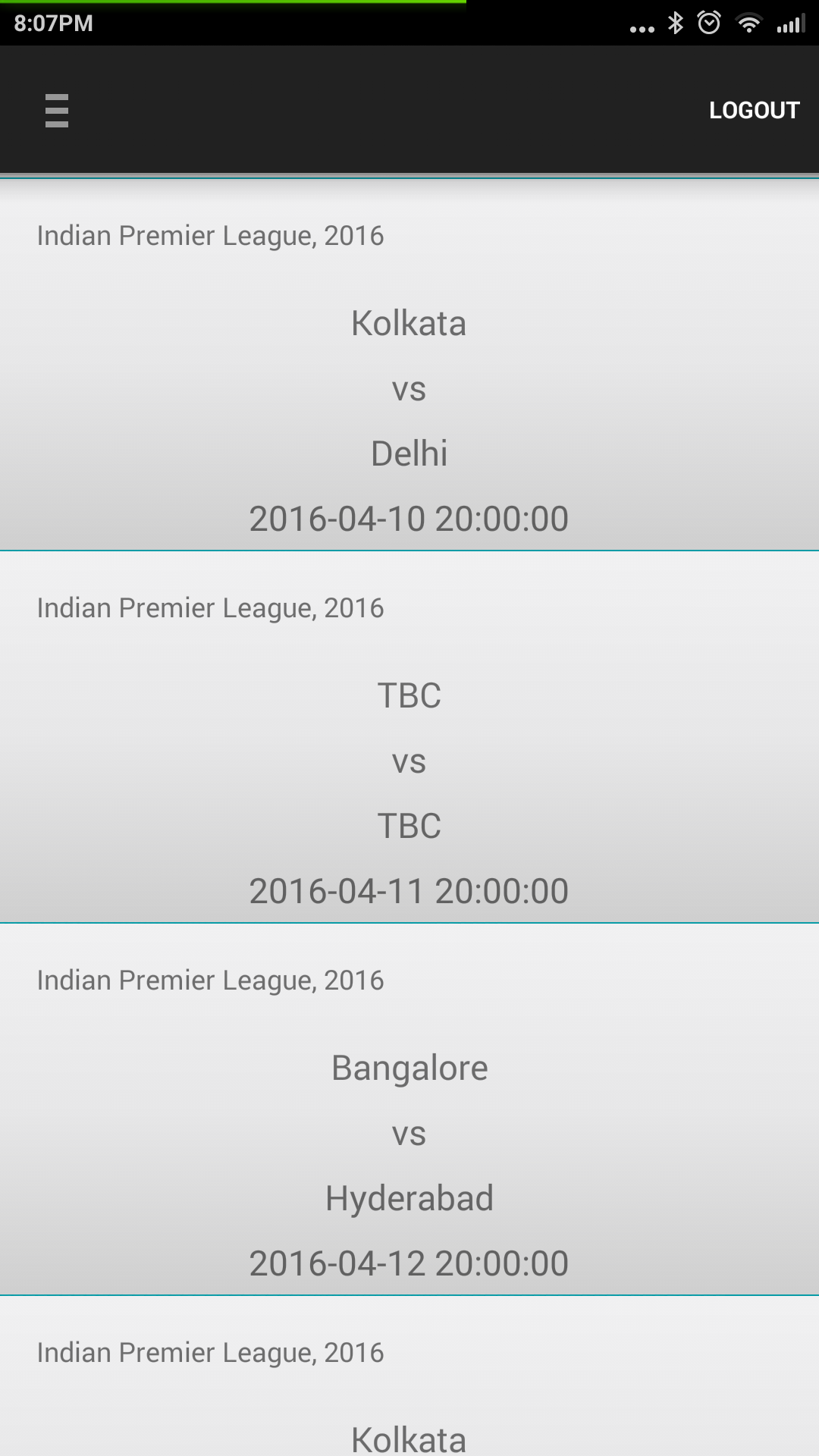Screen dimensions: 819x1456
Task: Tap the third Indian Premier League, 2016 header
Action: click(x=210, y=980)
